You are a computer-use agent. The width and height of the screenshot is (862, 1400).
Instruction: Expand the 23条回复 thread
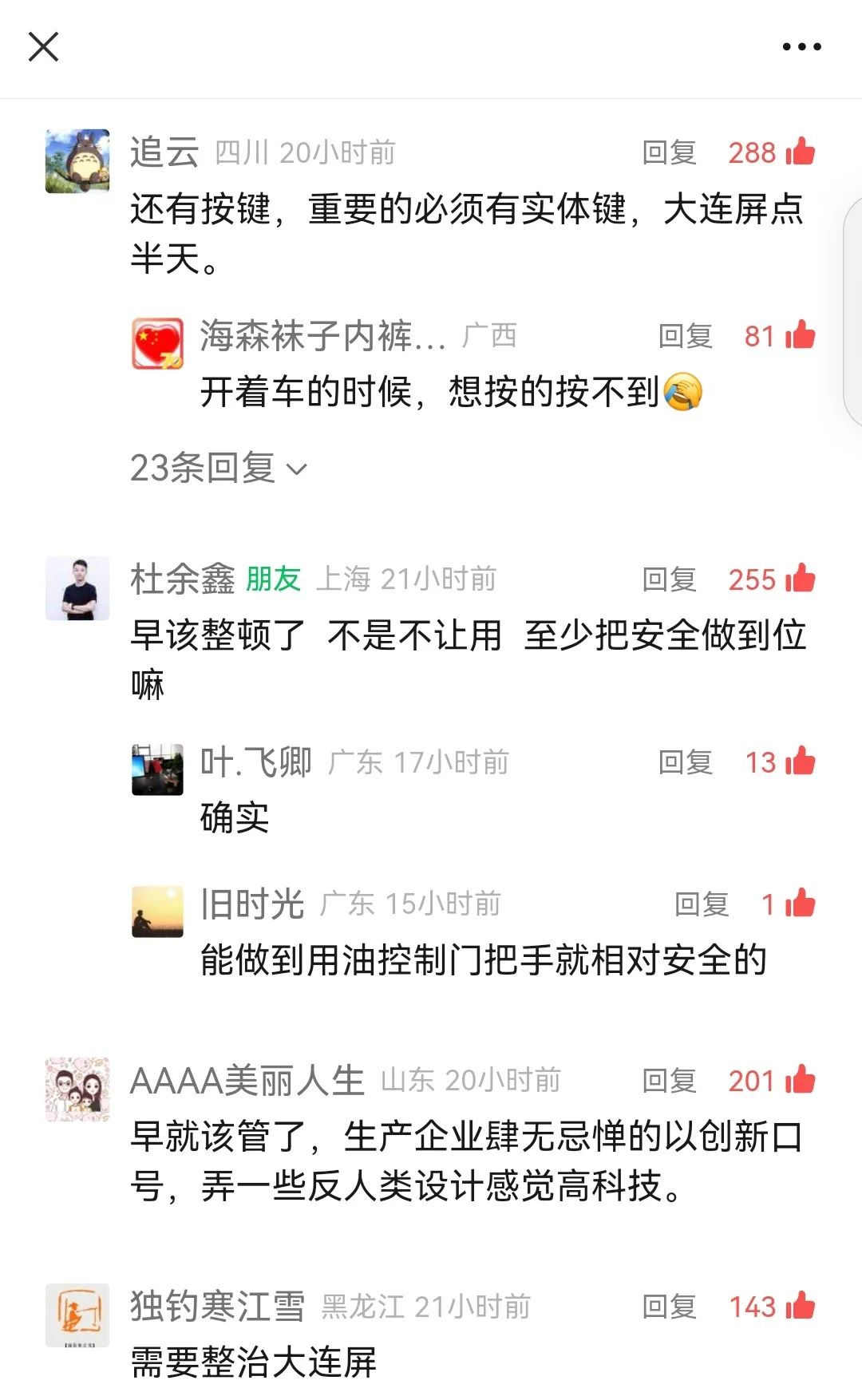[x=218, y=468]
